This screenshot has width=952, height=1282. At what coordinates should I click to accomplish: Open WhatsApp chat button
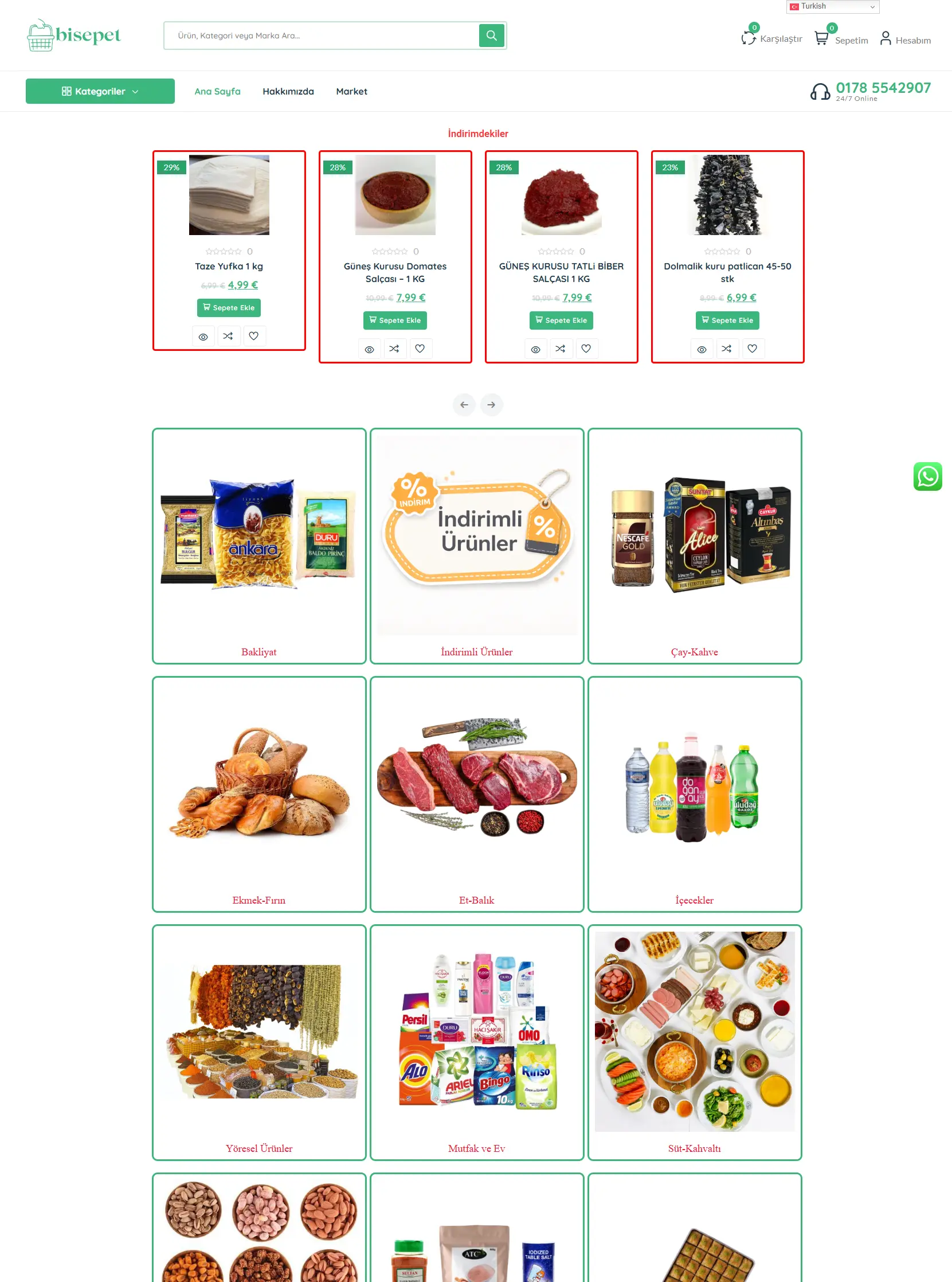(x=927, y=476)
